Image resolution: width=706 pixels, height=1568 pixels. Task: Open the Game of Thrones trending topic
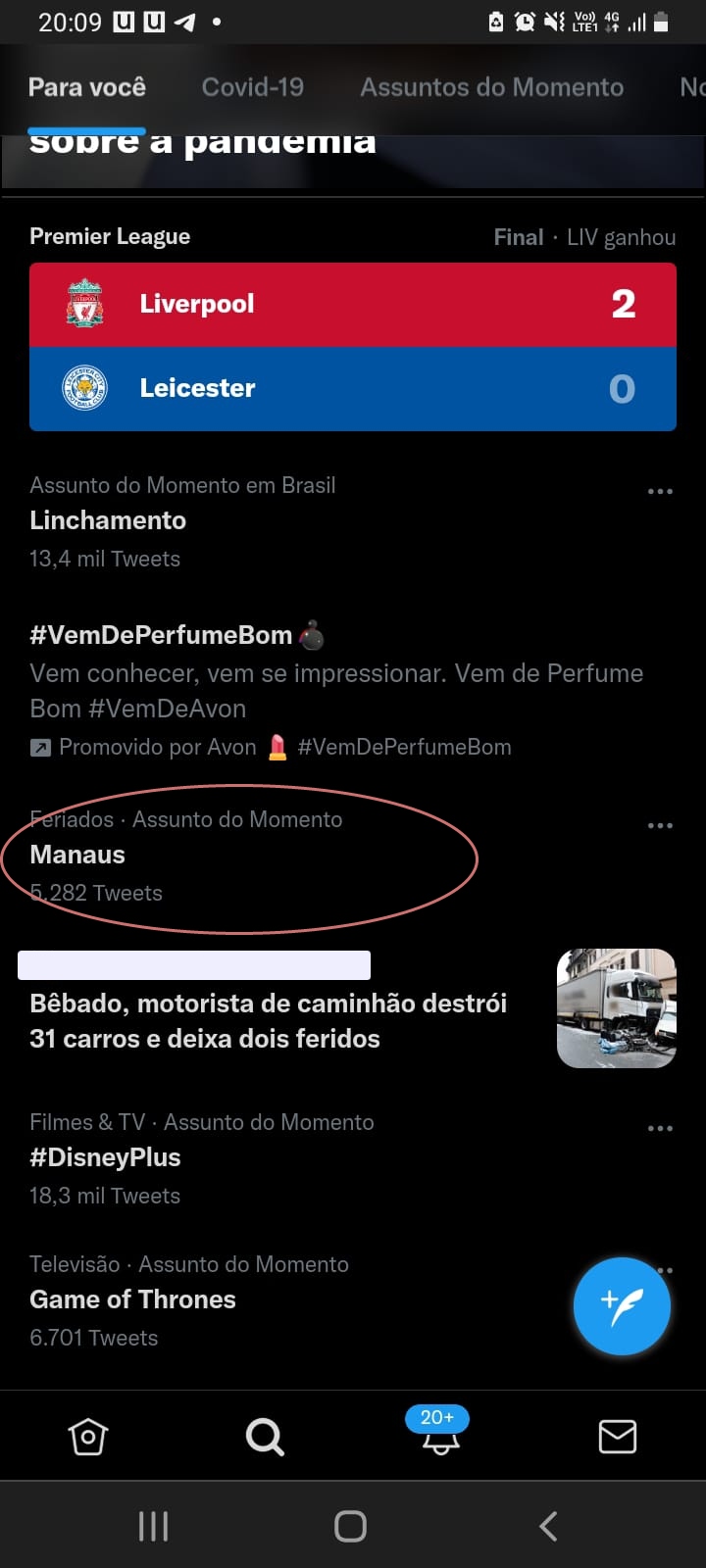tap(133, 1299)
